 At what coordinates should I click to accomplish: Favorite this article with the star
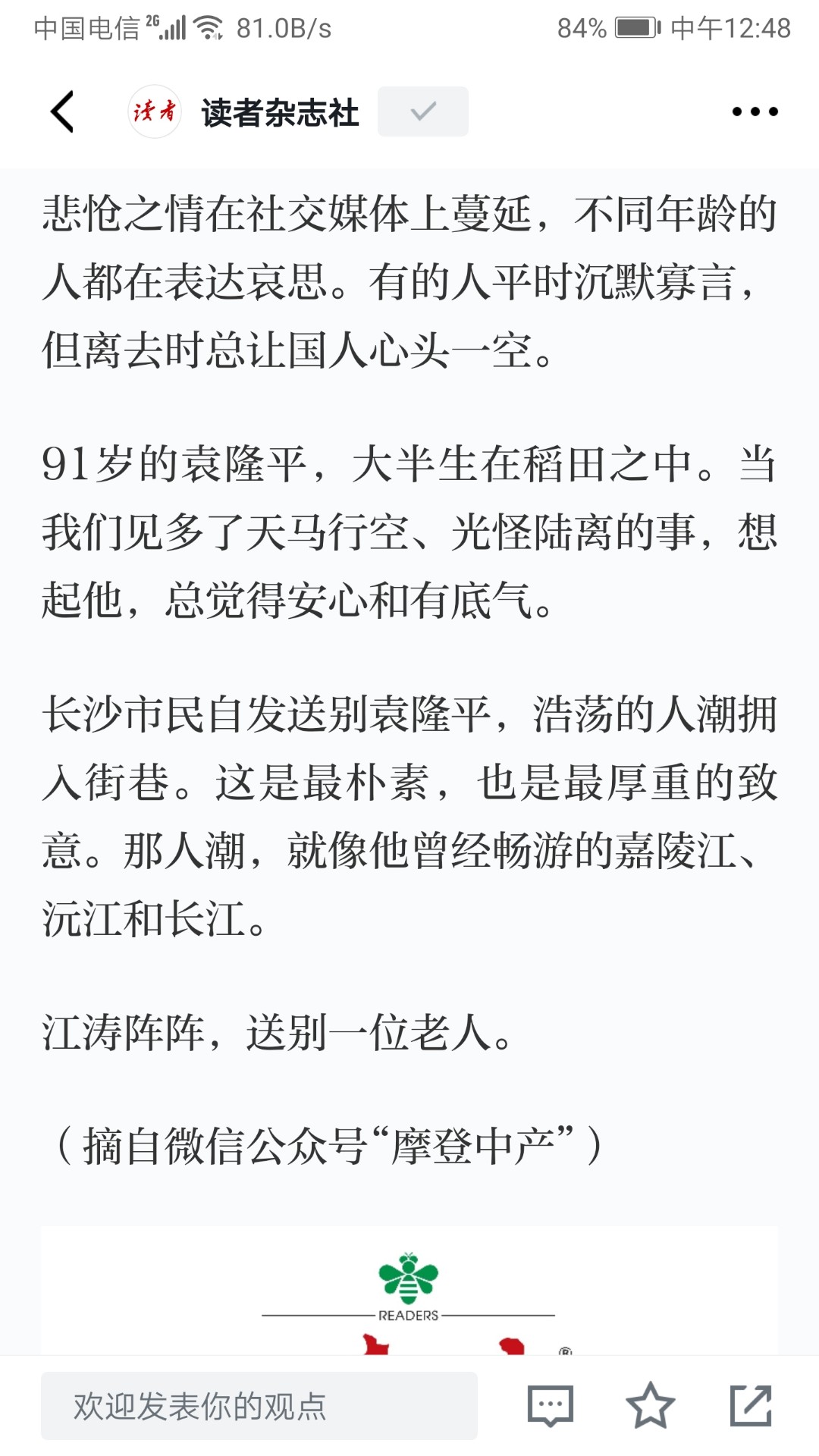pyautogui.click(x=650, y=1405)
